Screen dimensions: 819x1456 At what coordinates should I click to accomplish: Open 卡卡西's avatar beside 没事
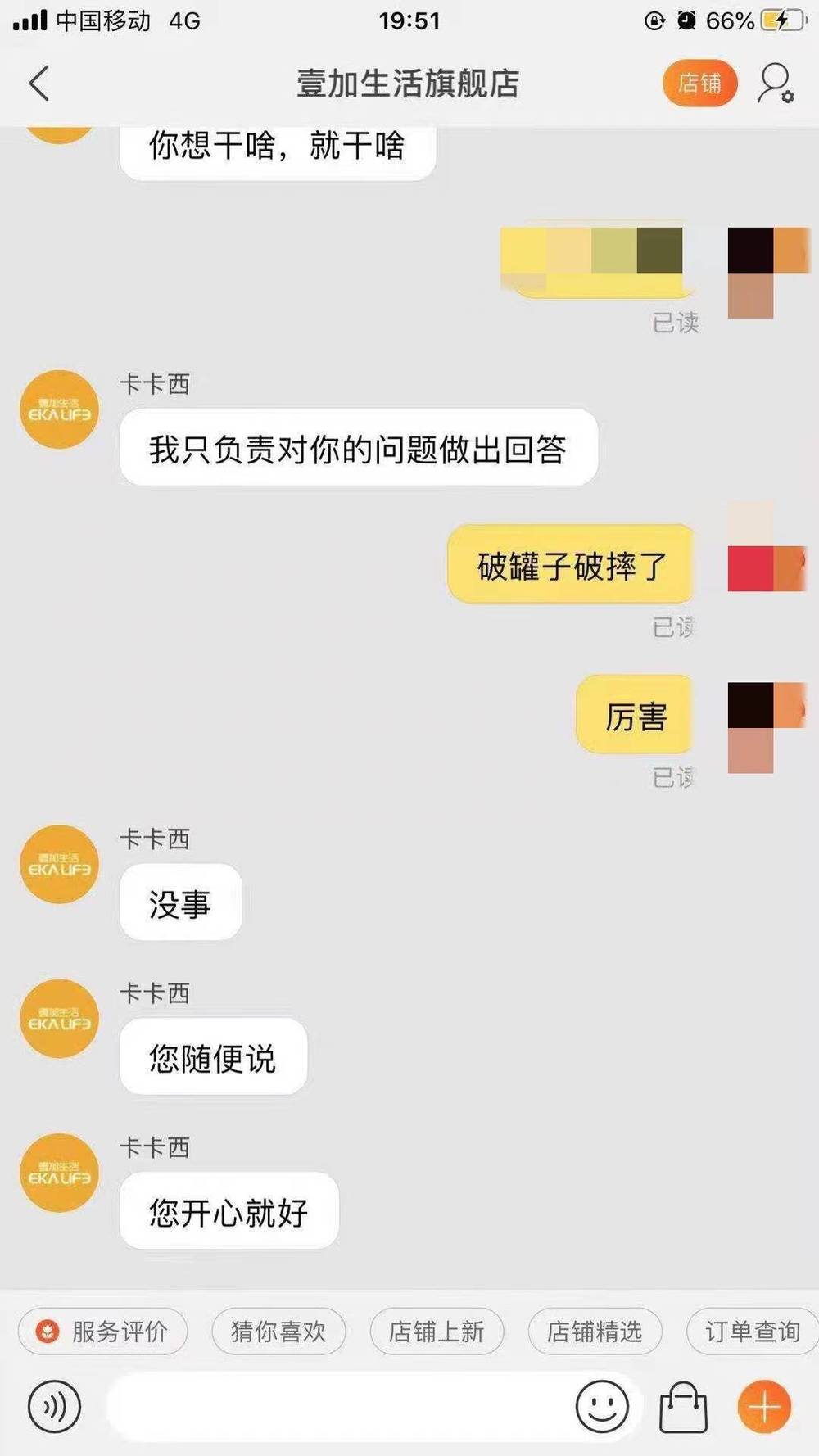pos(59,865)
